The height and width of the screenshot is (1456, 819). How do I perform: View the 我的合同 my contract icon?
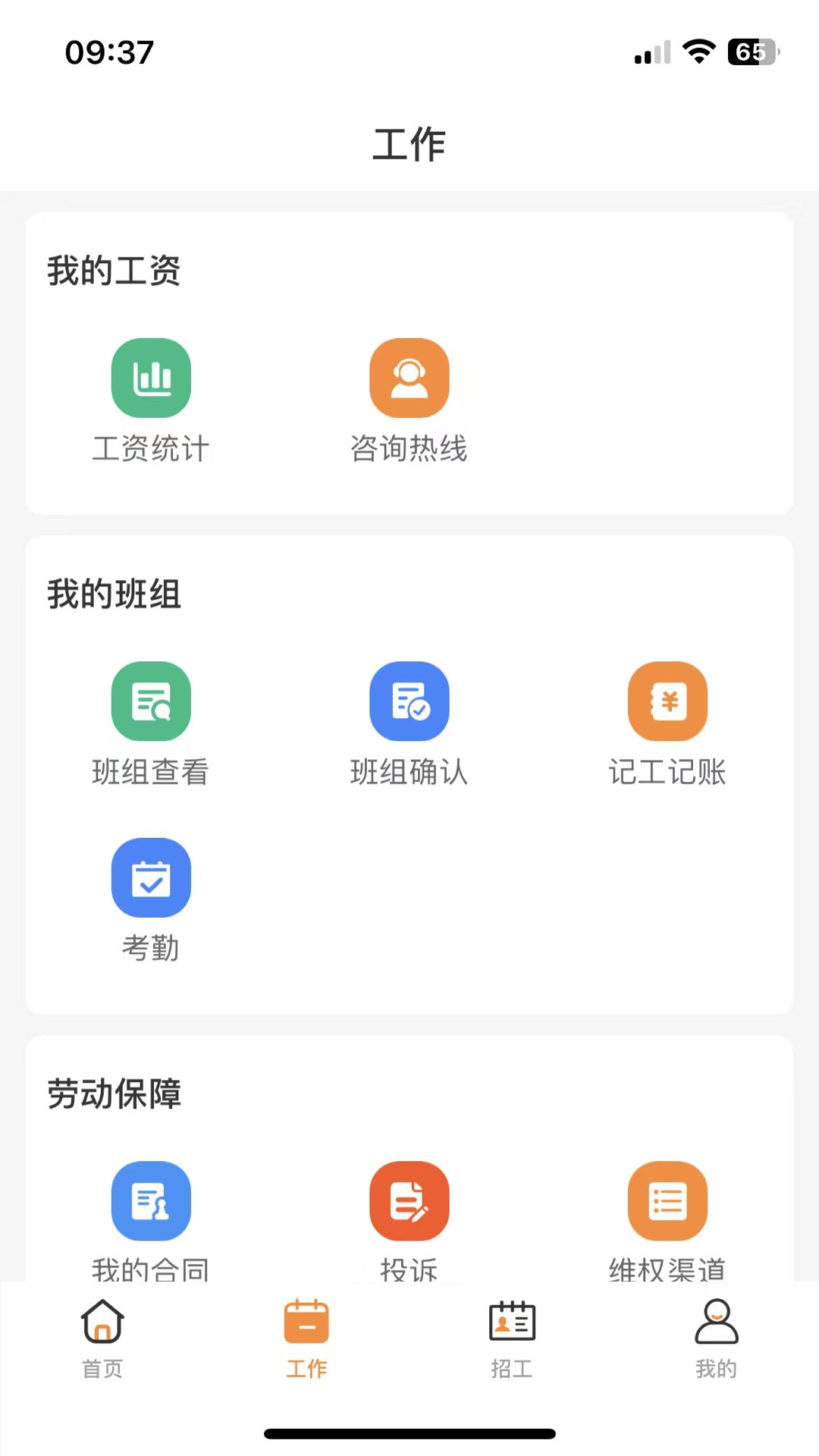pos(151,1200)
